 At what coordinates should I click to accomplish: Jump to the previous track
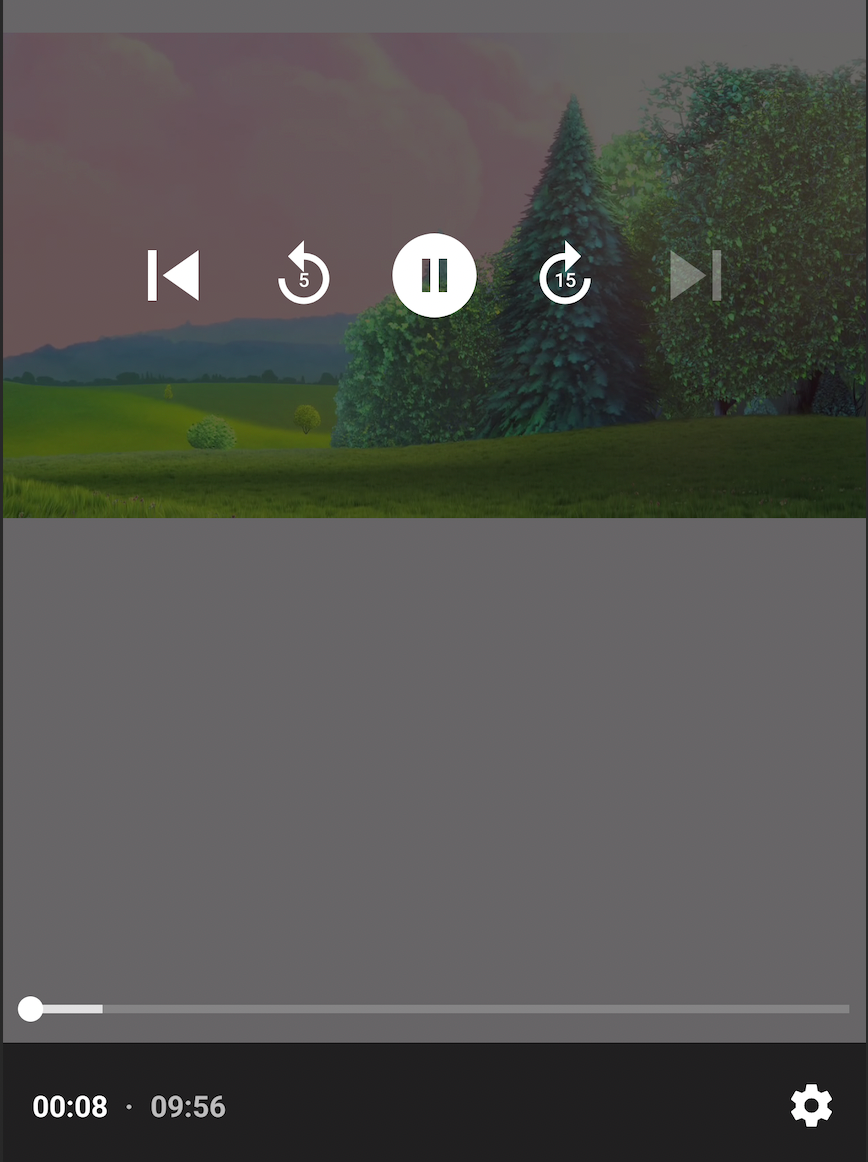[x=174, y=275]
